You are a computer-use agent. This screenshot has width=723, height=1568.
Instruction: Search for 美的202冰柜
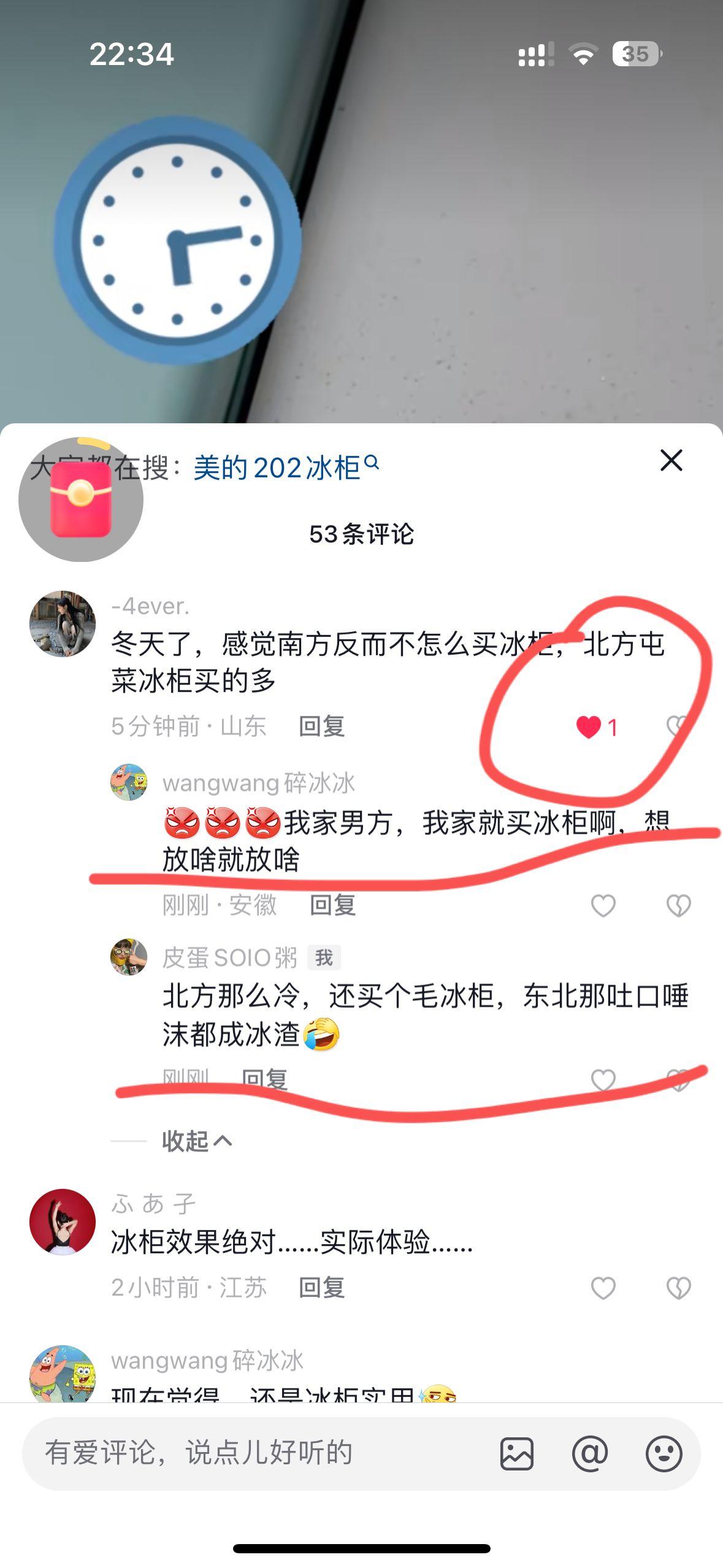[286, 468]
